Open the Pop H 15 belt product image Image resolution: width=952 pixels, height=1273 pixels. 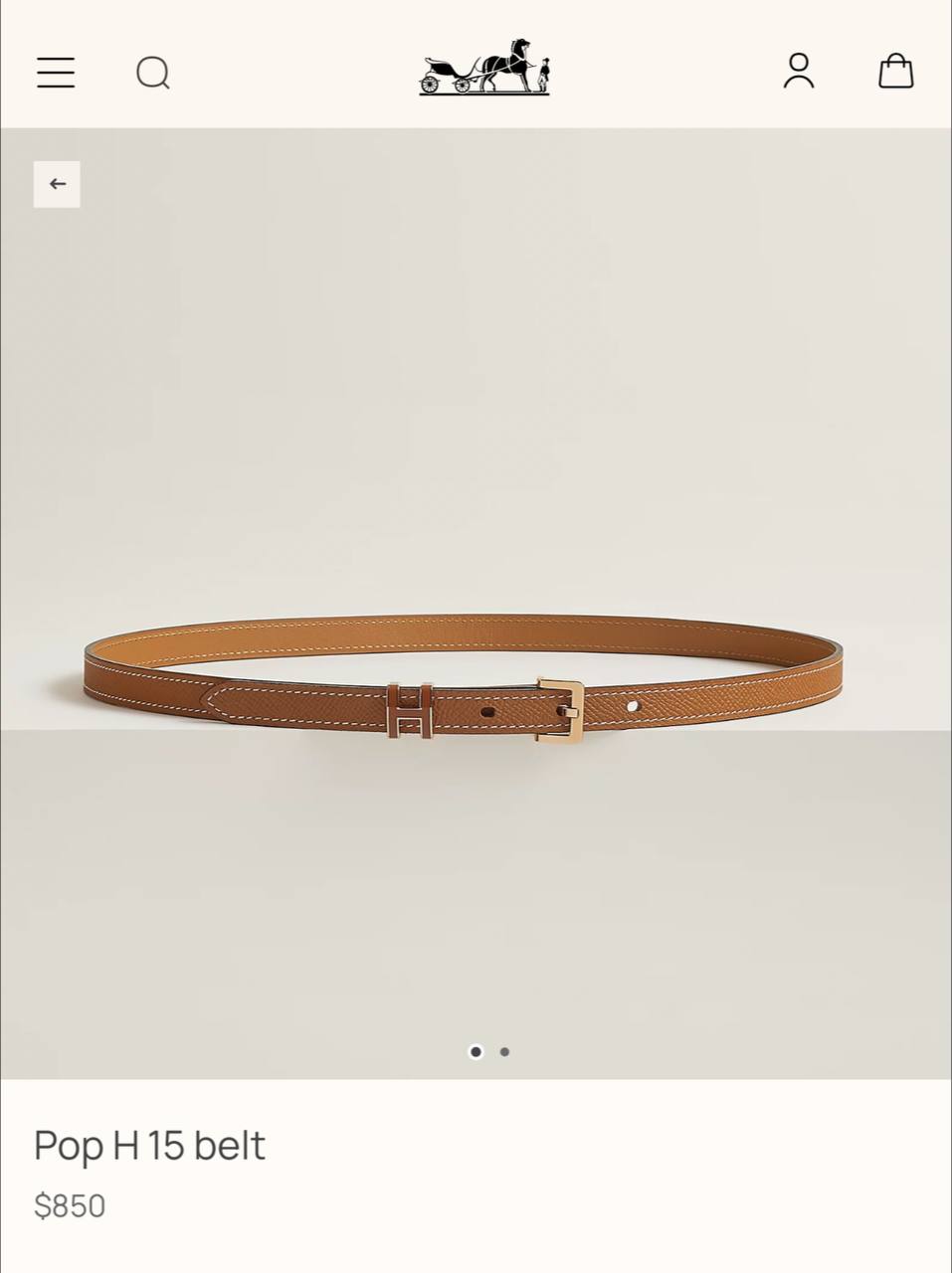click(x=466, y=678)
